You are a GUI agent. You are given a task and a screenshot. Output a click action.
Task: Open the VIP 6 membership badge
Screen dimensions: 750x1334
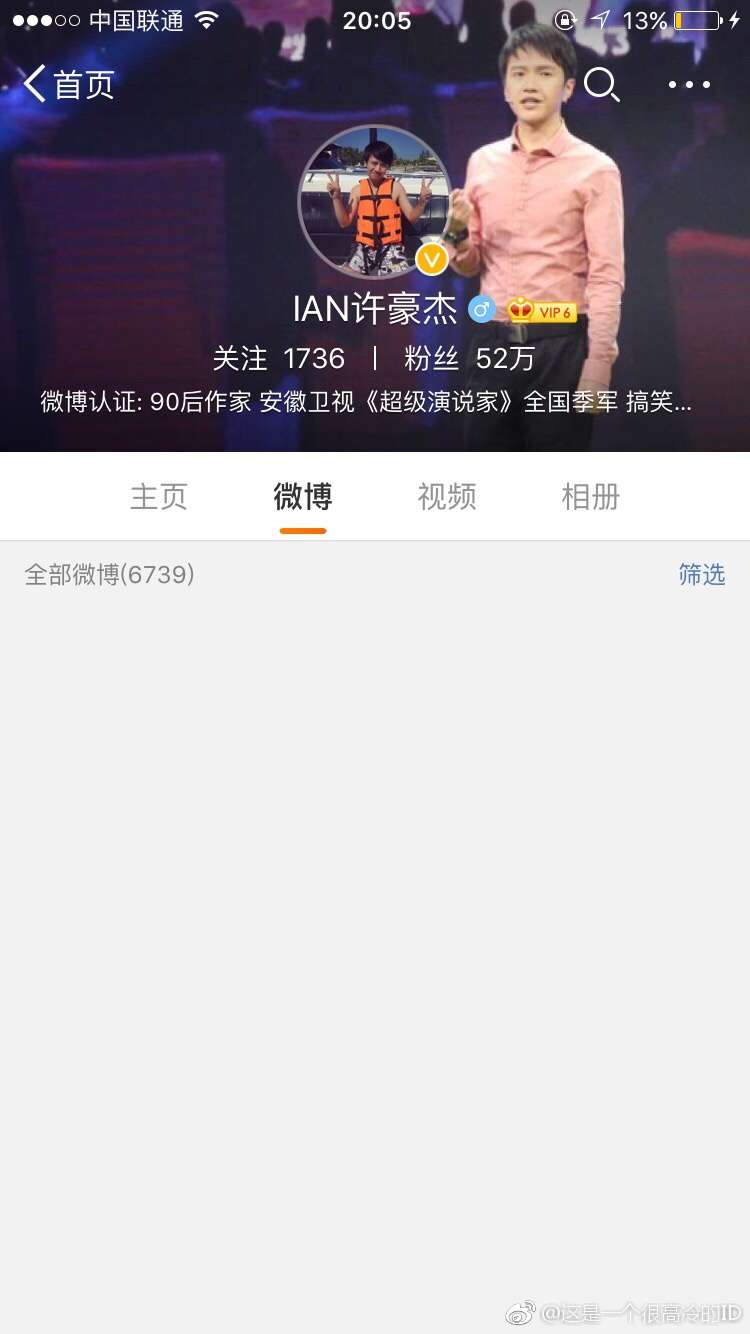click(541, 310)
